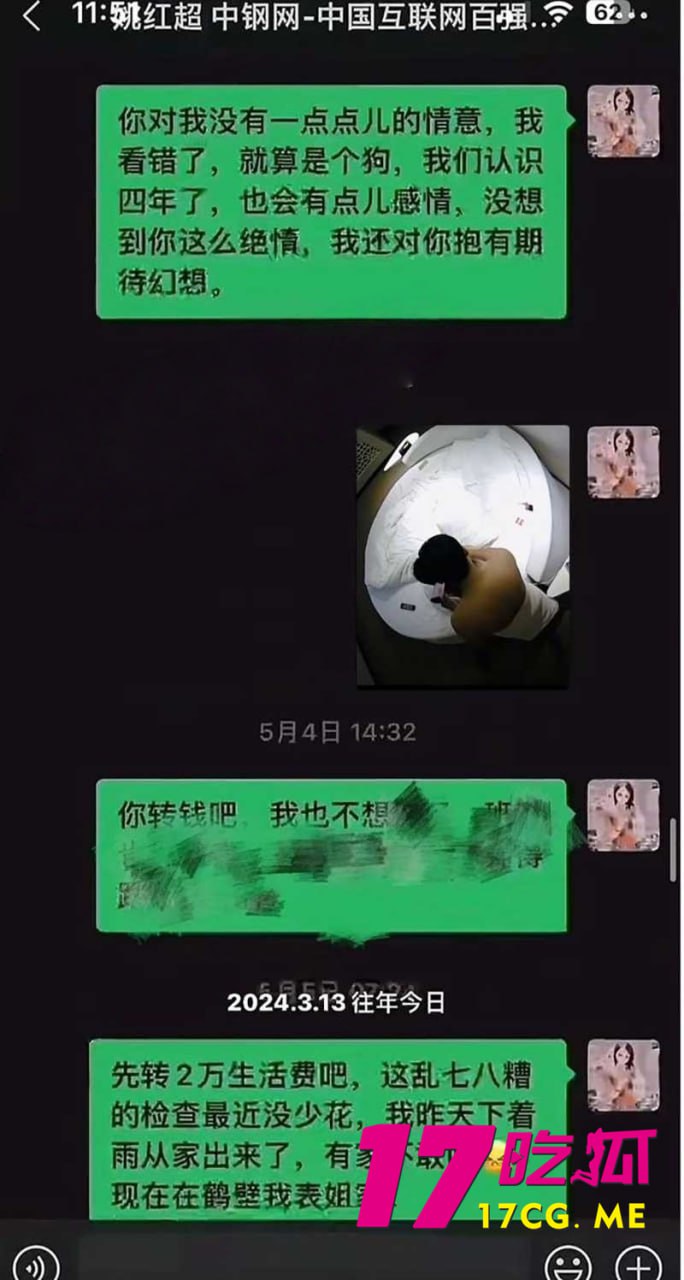
Task: Open the plus attachment menu
Action: tap(637, 1264)
